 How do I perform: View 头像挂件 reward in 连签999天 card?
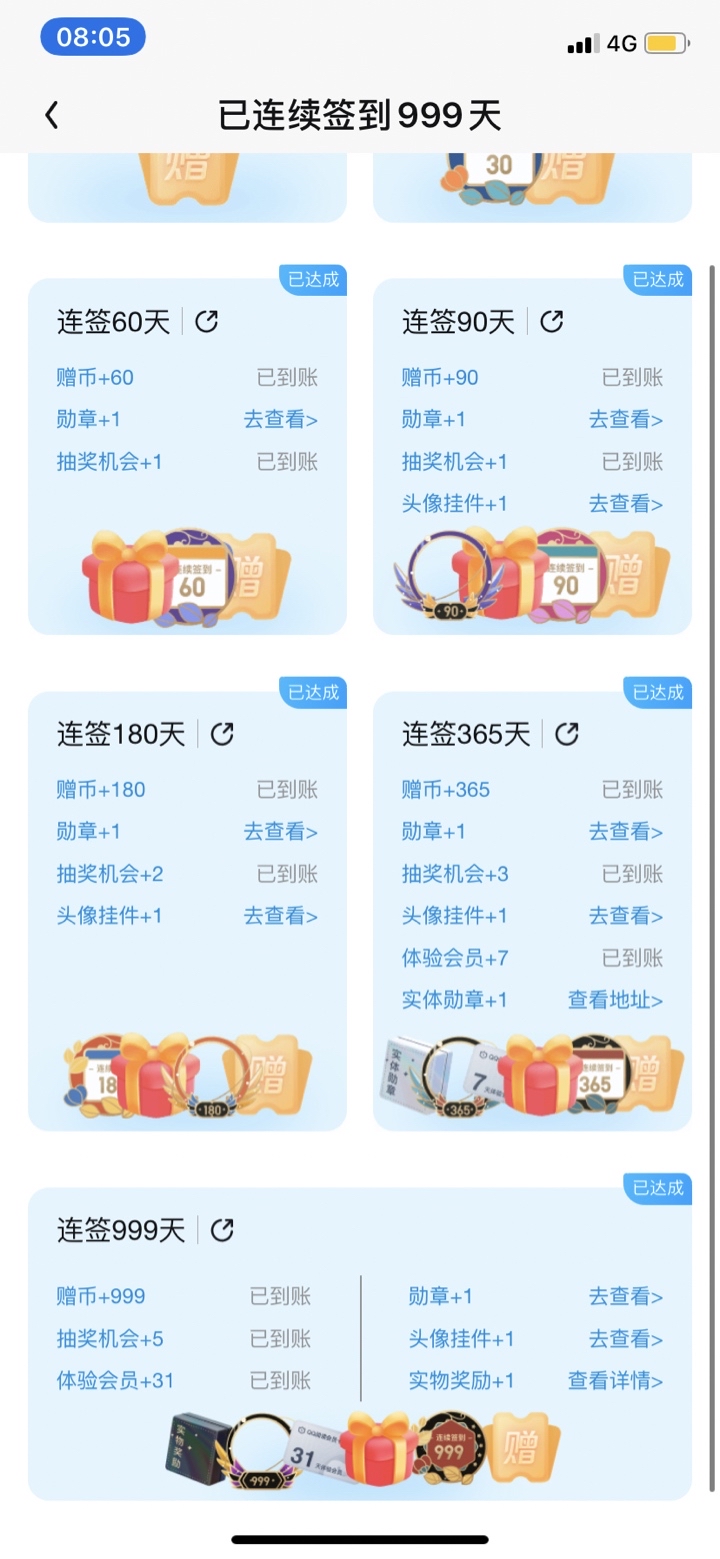pos(625,1339)
